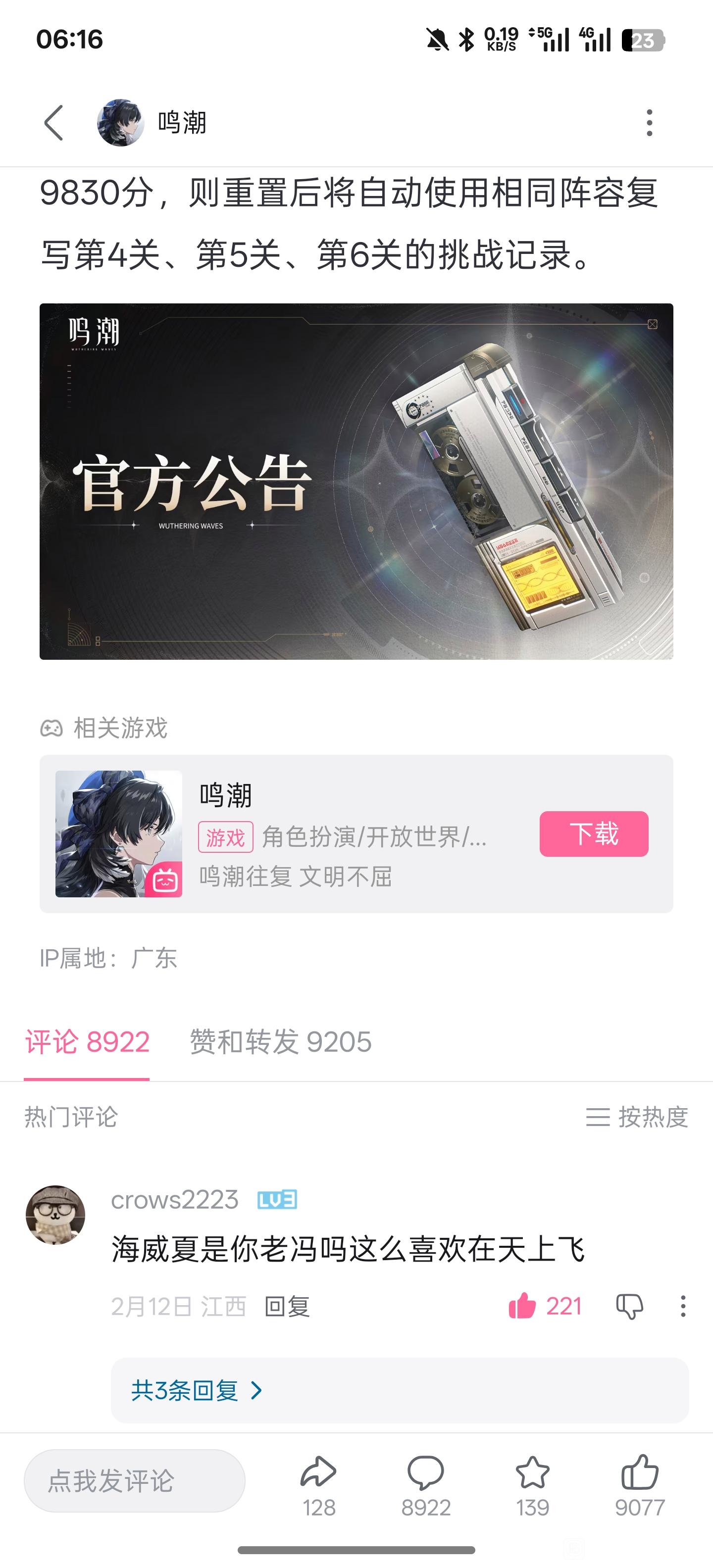Tap the 点我发评论 comment field
Image resolution: width=713 pixels, height=1568 pixels.
[x=134, y=1480]
